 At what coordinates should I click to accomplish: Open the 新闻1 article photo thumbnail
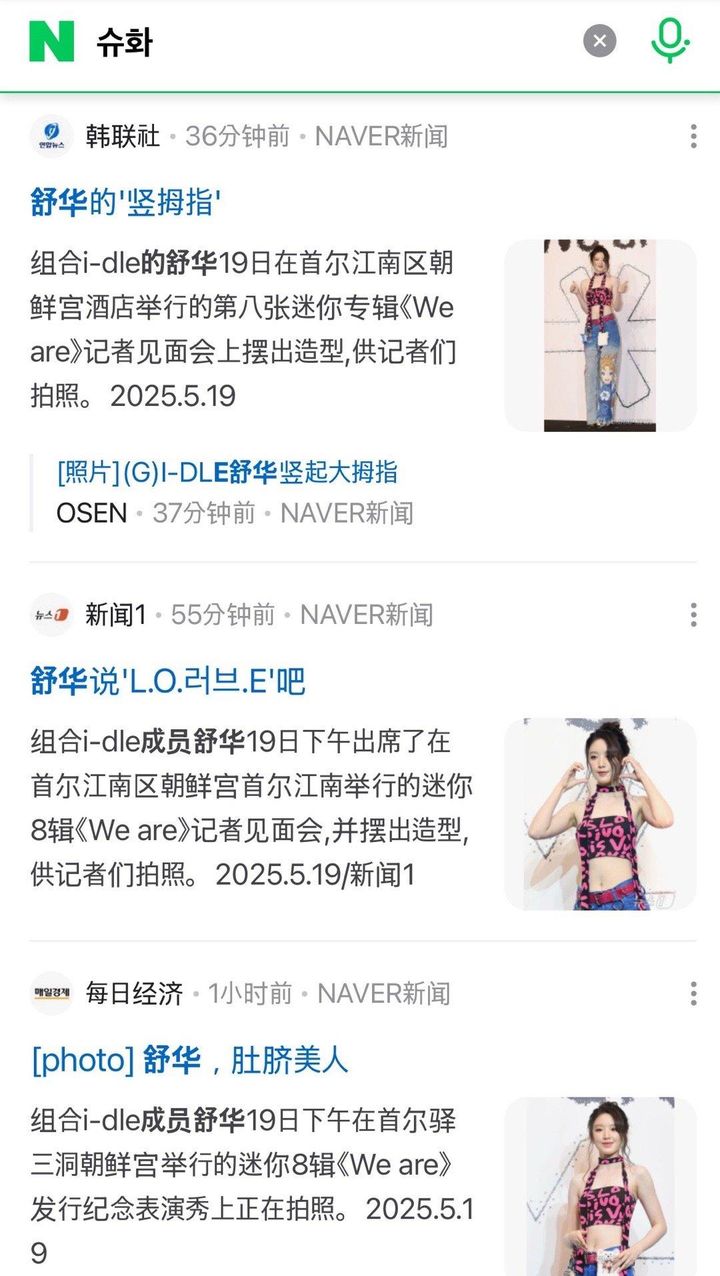[x=600, y=814]
